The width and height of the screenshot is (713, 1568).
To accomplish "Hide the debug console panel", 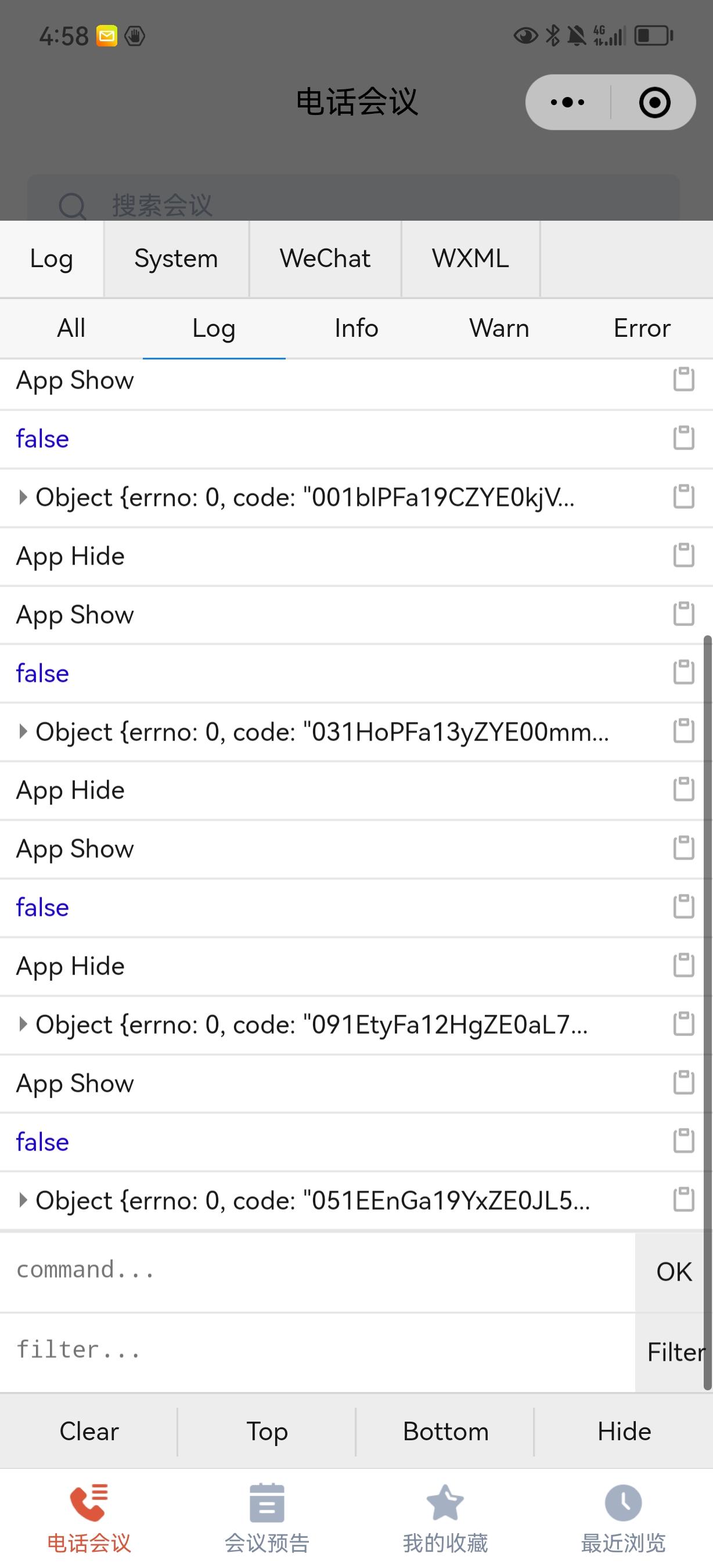I will pos(624,1431).
